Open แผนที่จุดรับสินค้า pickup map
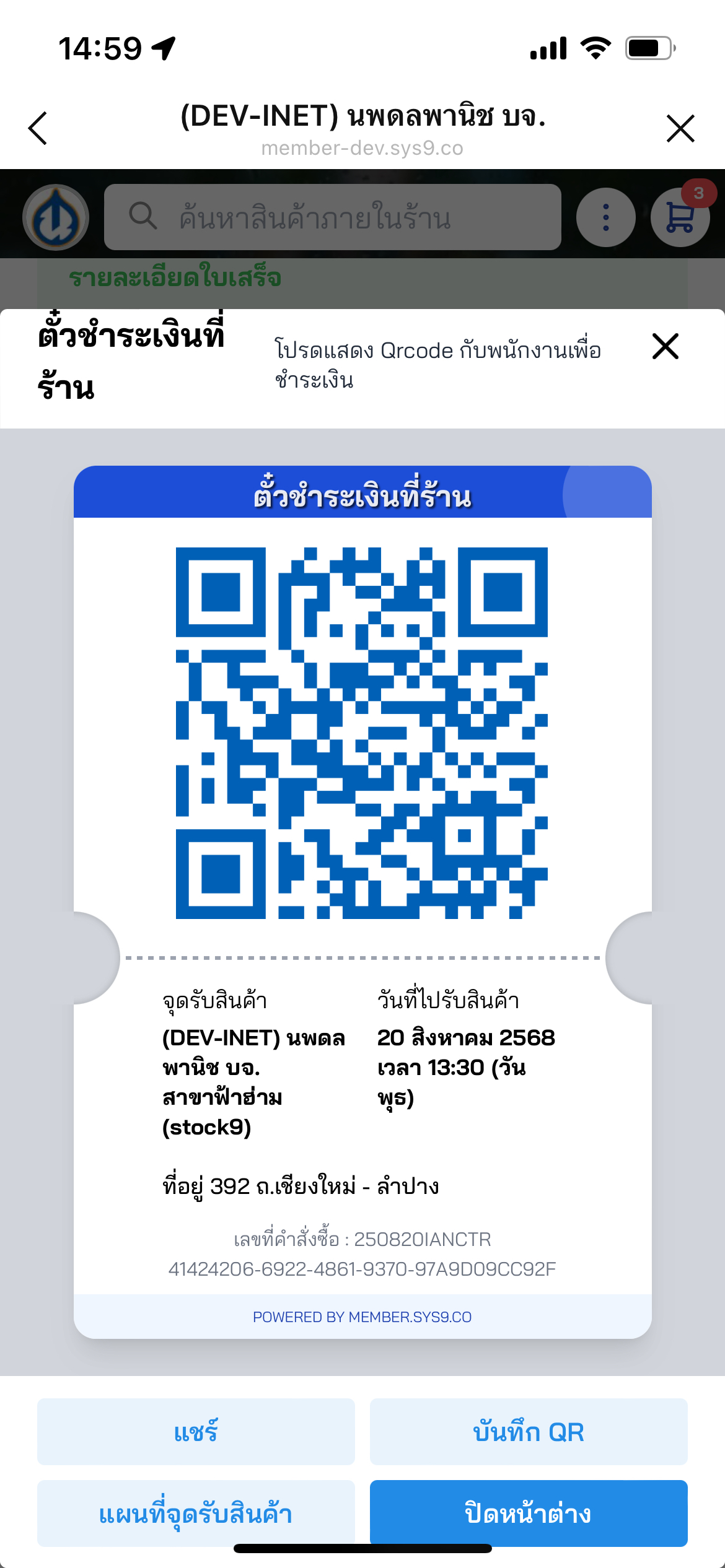The width and height of the screenshot is (725, 1568). pyautogui.click(x=196, y=1513)
